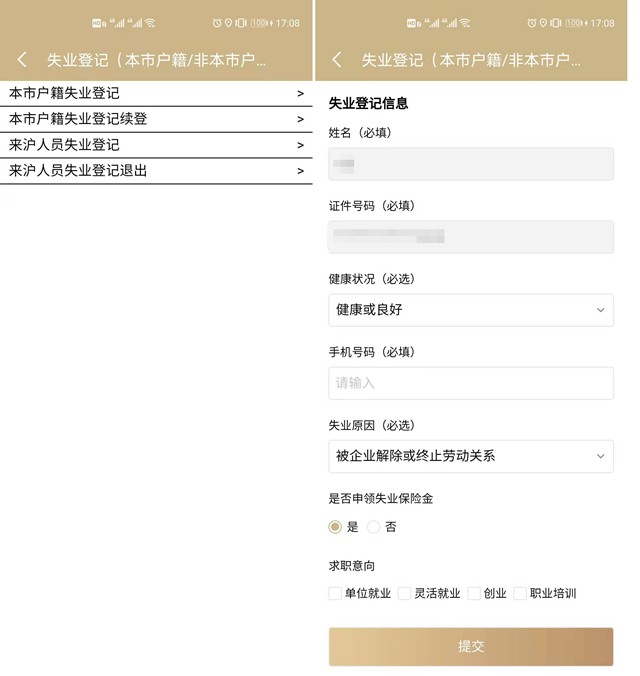This screenshot has height=676, width=640.
Task: Go back from the 失业登记信息 form screen
Action: [337, 60]
